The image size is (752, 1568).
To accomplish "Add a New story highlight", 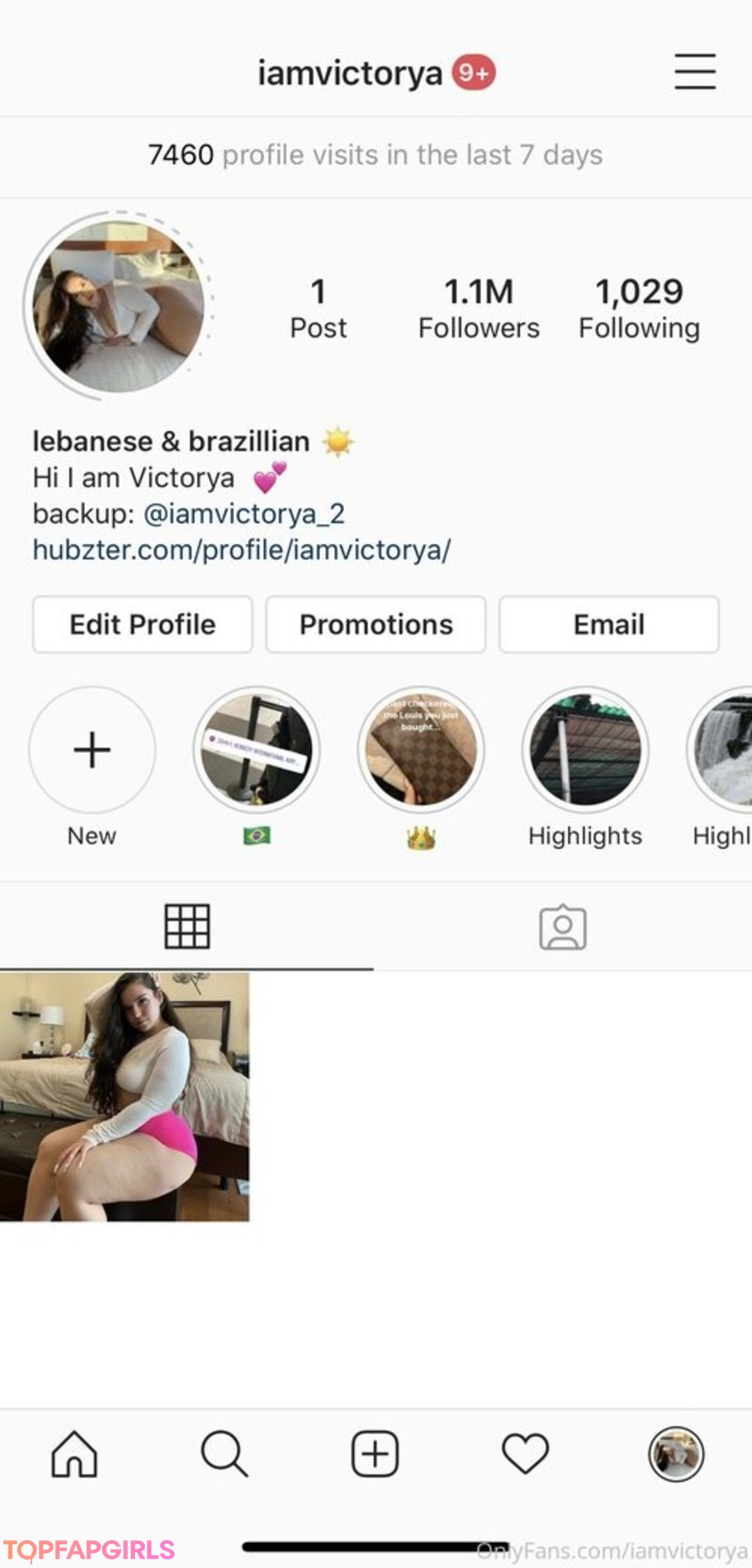I will [x=92, y=750].
